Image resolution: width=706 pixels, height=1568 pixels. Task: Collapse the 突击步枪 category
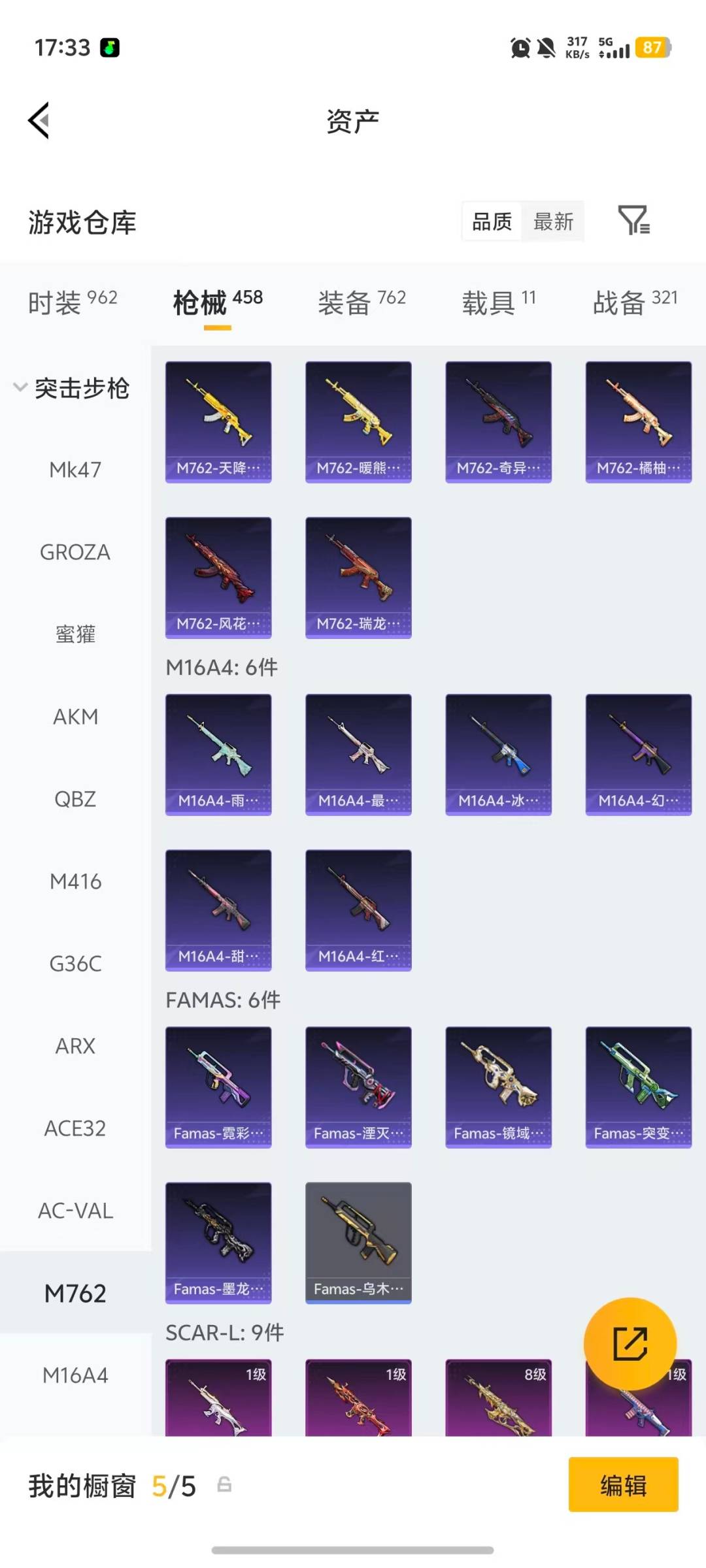pyautogui.click(x=72, y=388)
